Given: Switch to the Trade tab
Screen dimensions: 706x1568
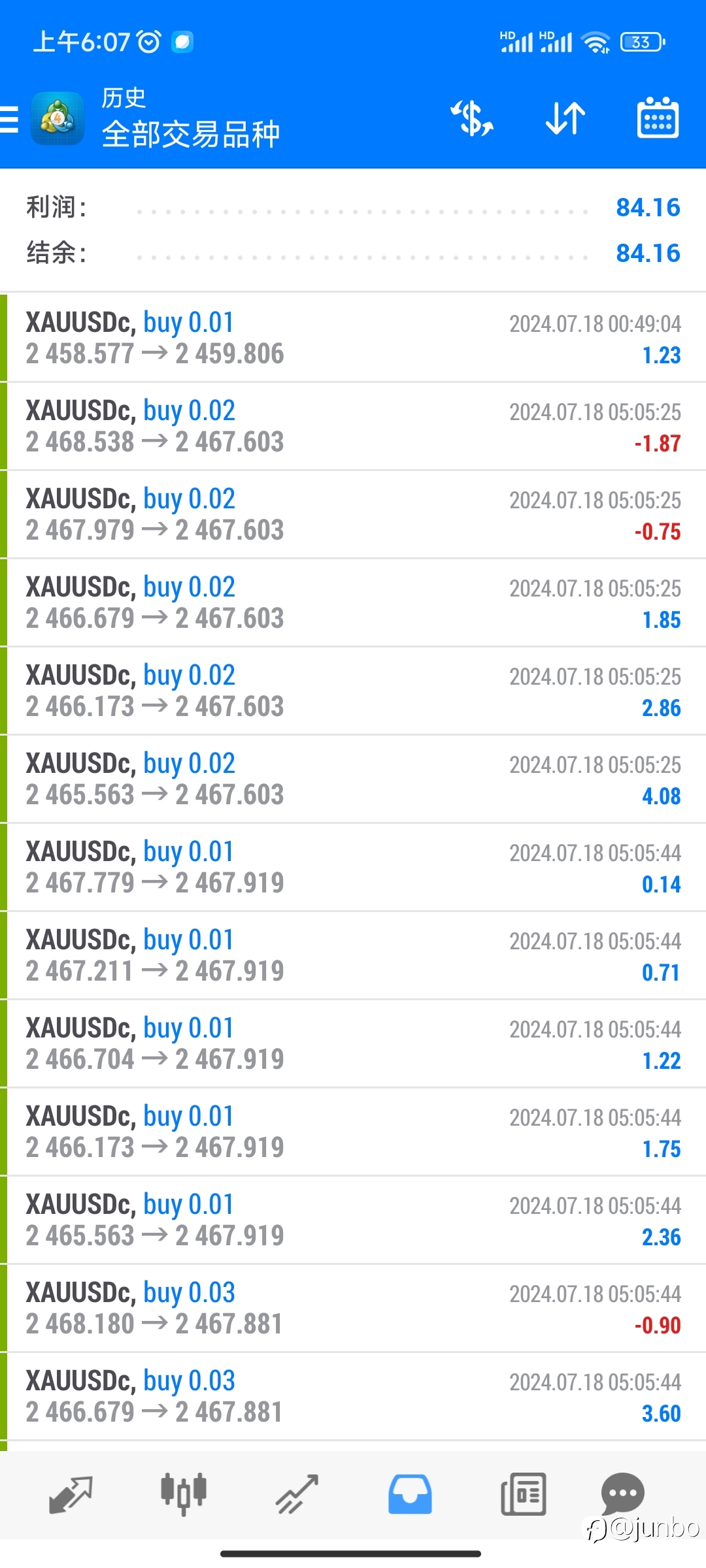Looking at the screenshot, I should [297, 1494].
